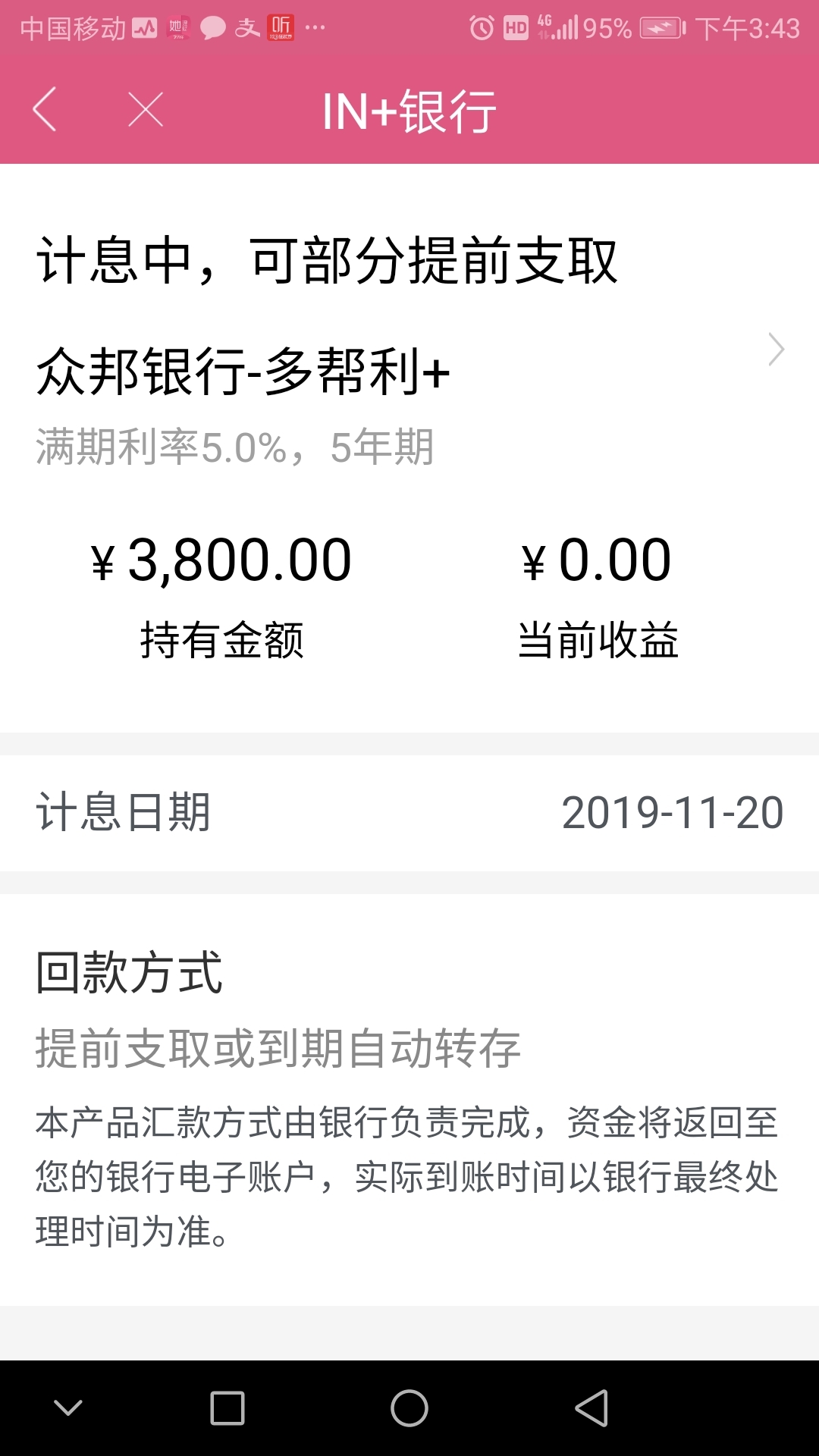Hide the navigation bar with the down arrow
Viewport: 819px width, 1456px height.
click(x=68, y=1408)
